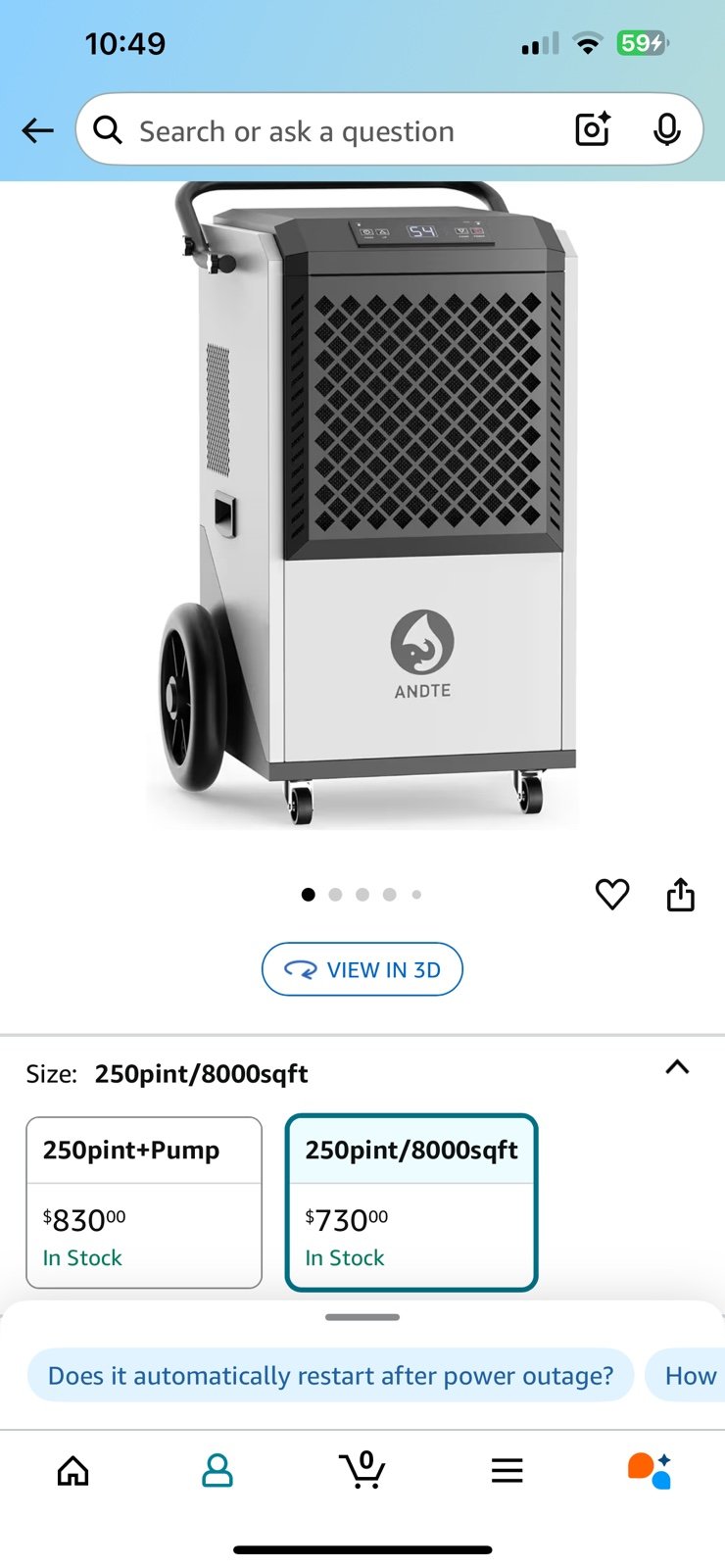This screenshot has width=725, height=1568.
Task: Open the dehumidifier product image
Action: click(x=362, y=505)
